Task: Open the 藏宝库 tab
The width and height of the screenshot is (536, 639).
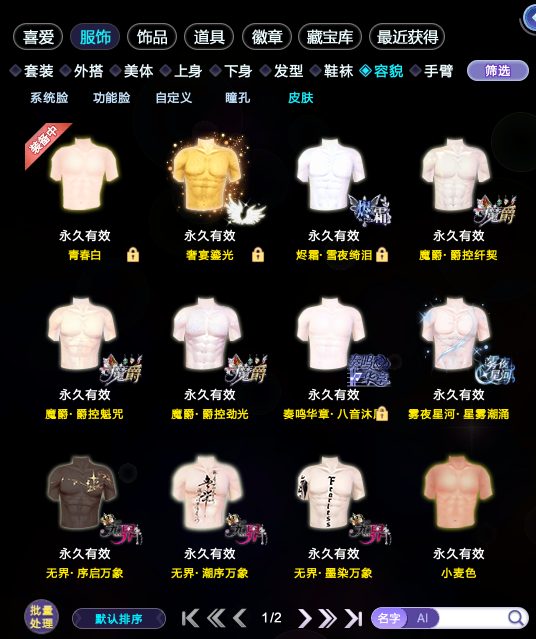Action: pos(330,37)
